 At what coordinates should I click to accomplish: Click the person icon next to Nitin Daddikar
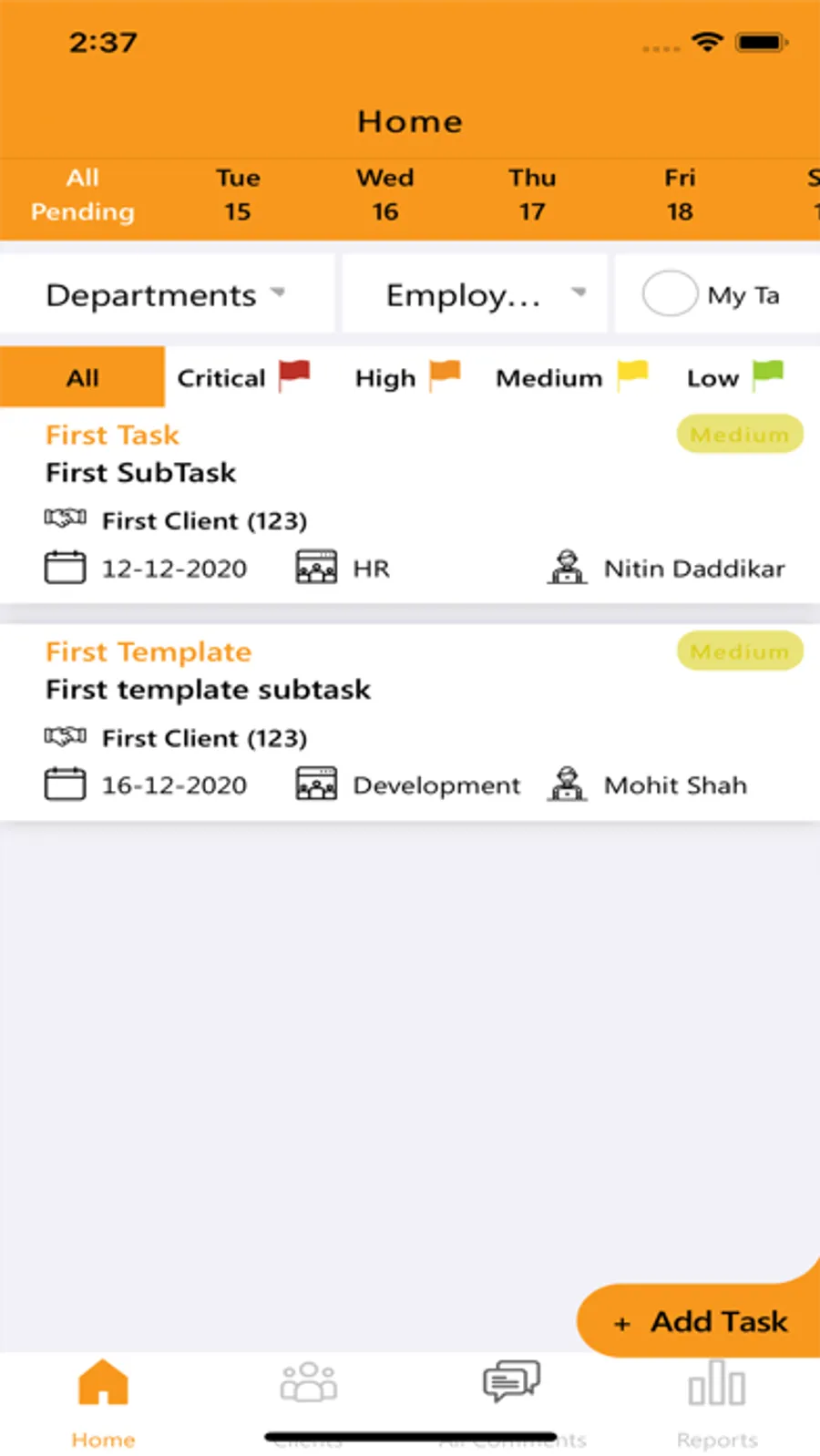click(x=568, y=567)
